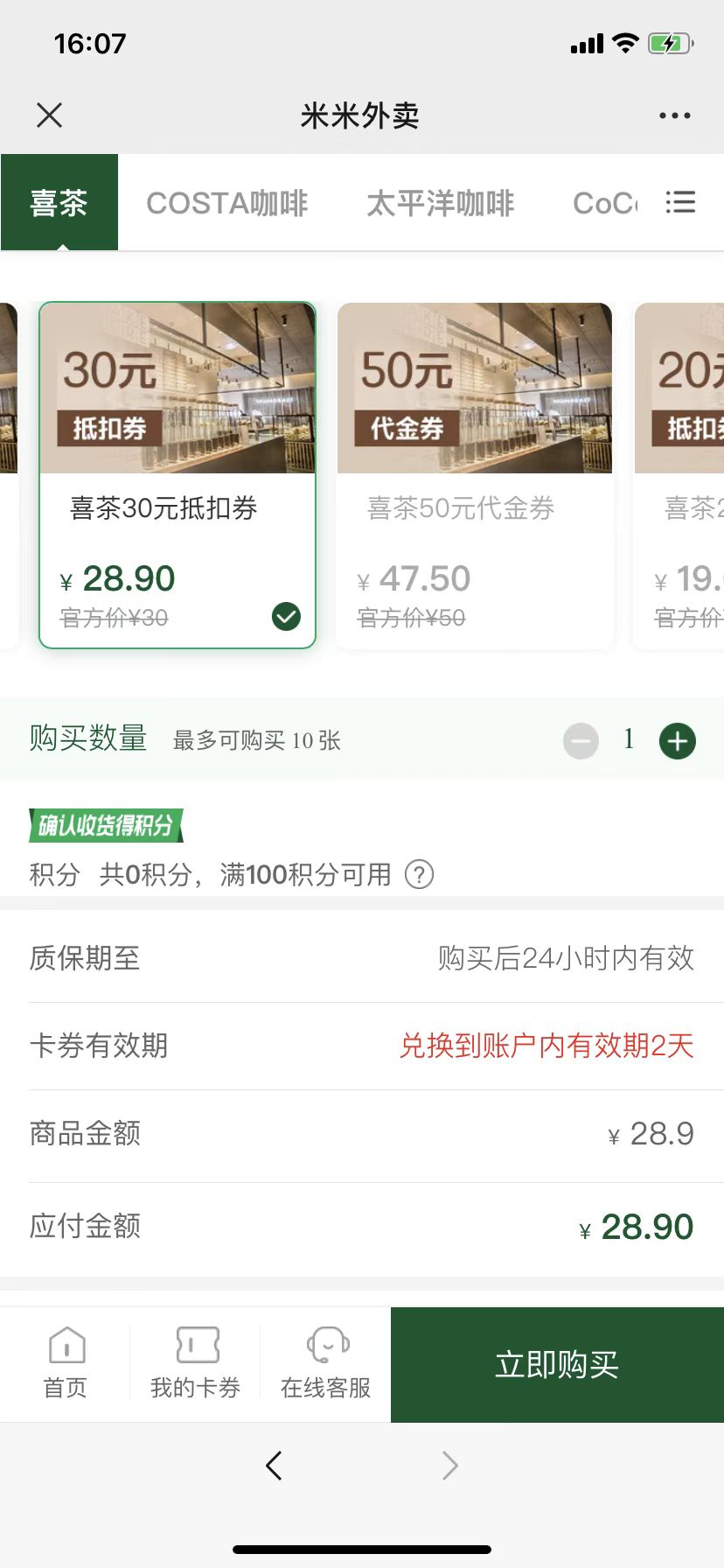Decrease purchase quantity with minus button
Viewport: 724px width, 1568px height.
click(581, 741)
